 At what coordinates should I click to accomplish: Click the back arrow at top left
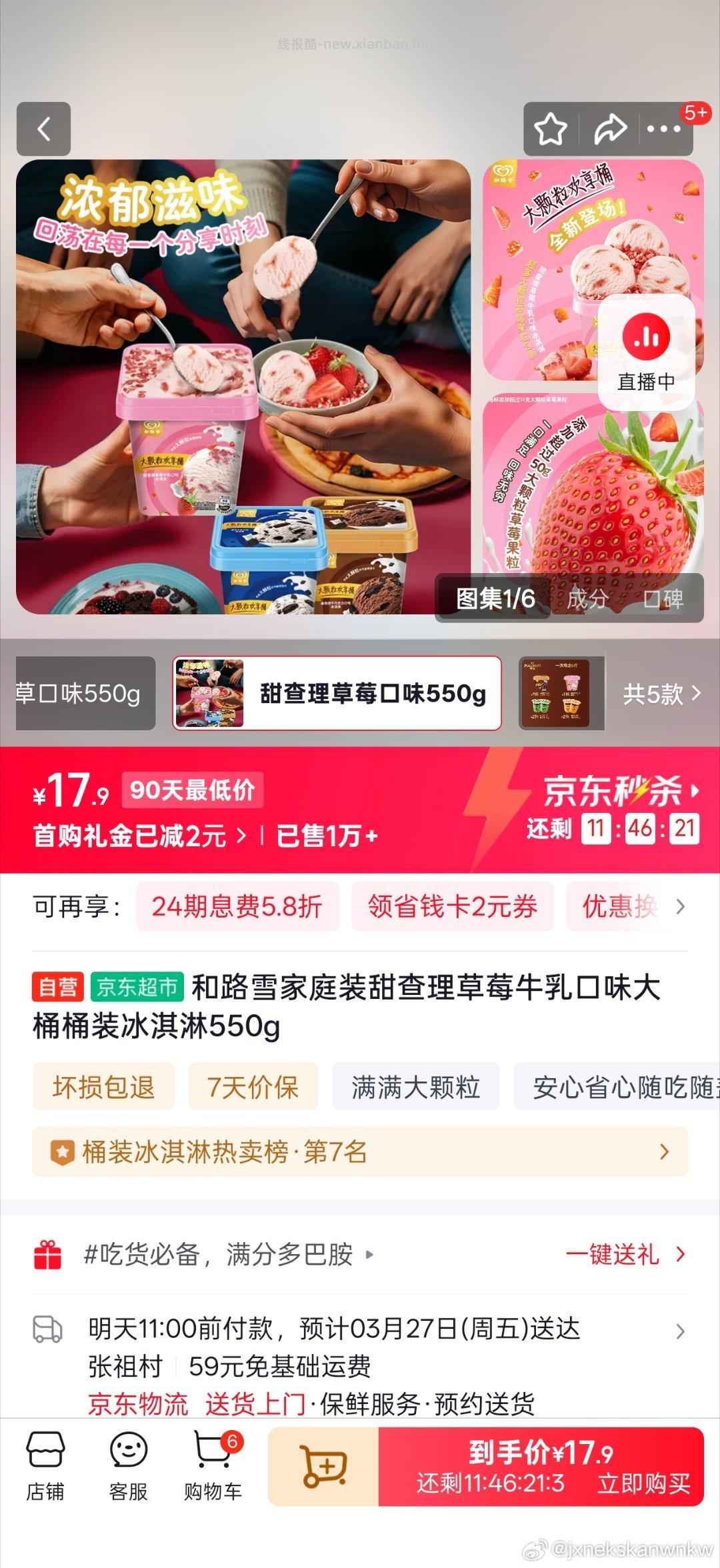(x=43, y=130)
